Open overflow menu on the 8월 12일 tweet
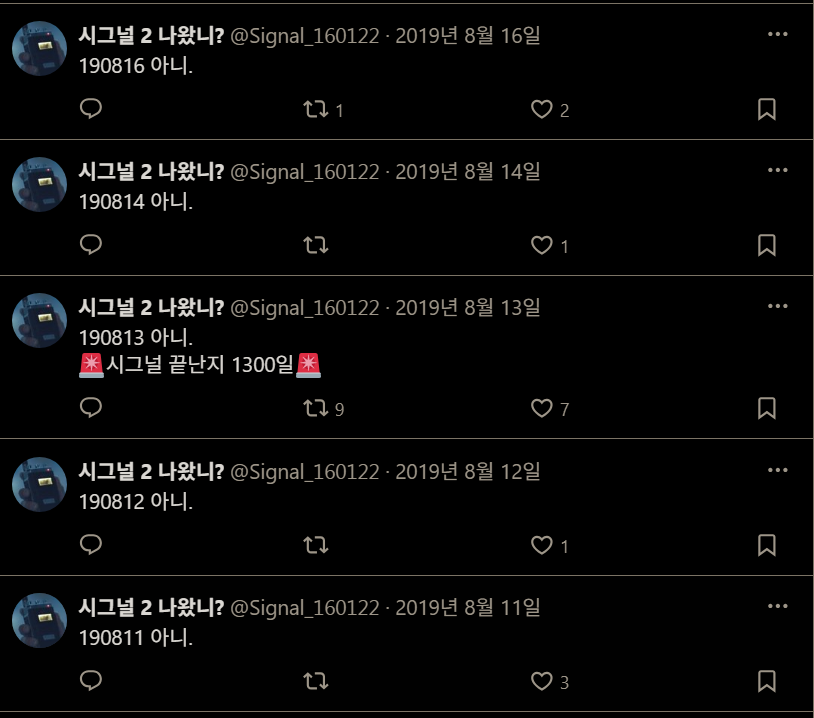 [778, 470]
